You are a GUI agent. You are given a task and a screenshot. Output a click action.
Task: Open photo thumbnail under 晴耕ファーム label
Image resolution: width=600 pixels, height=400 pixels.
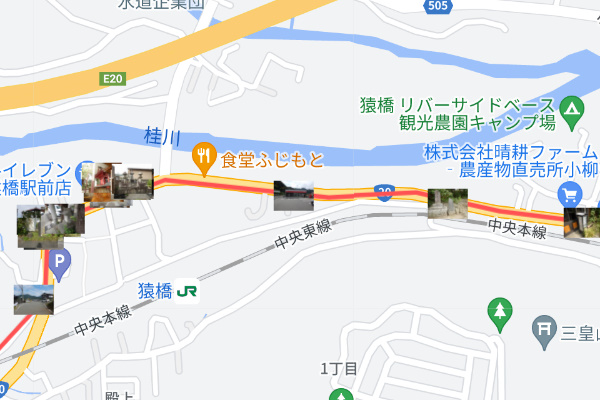447,202
